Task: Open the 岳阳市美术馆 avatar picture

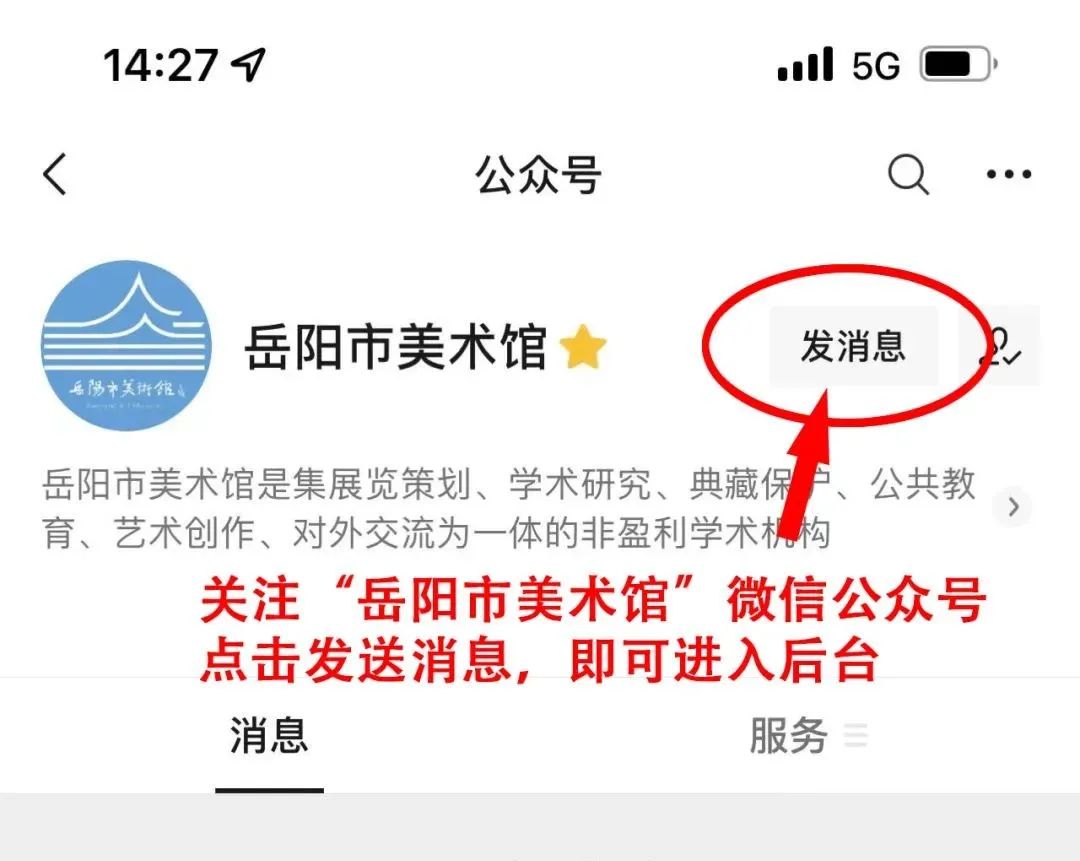Action: click(127, 346)
